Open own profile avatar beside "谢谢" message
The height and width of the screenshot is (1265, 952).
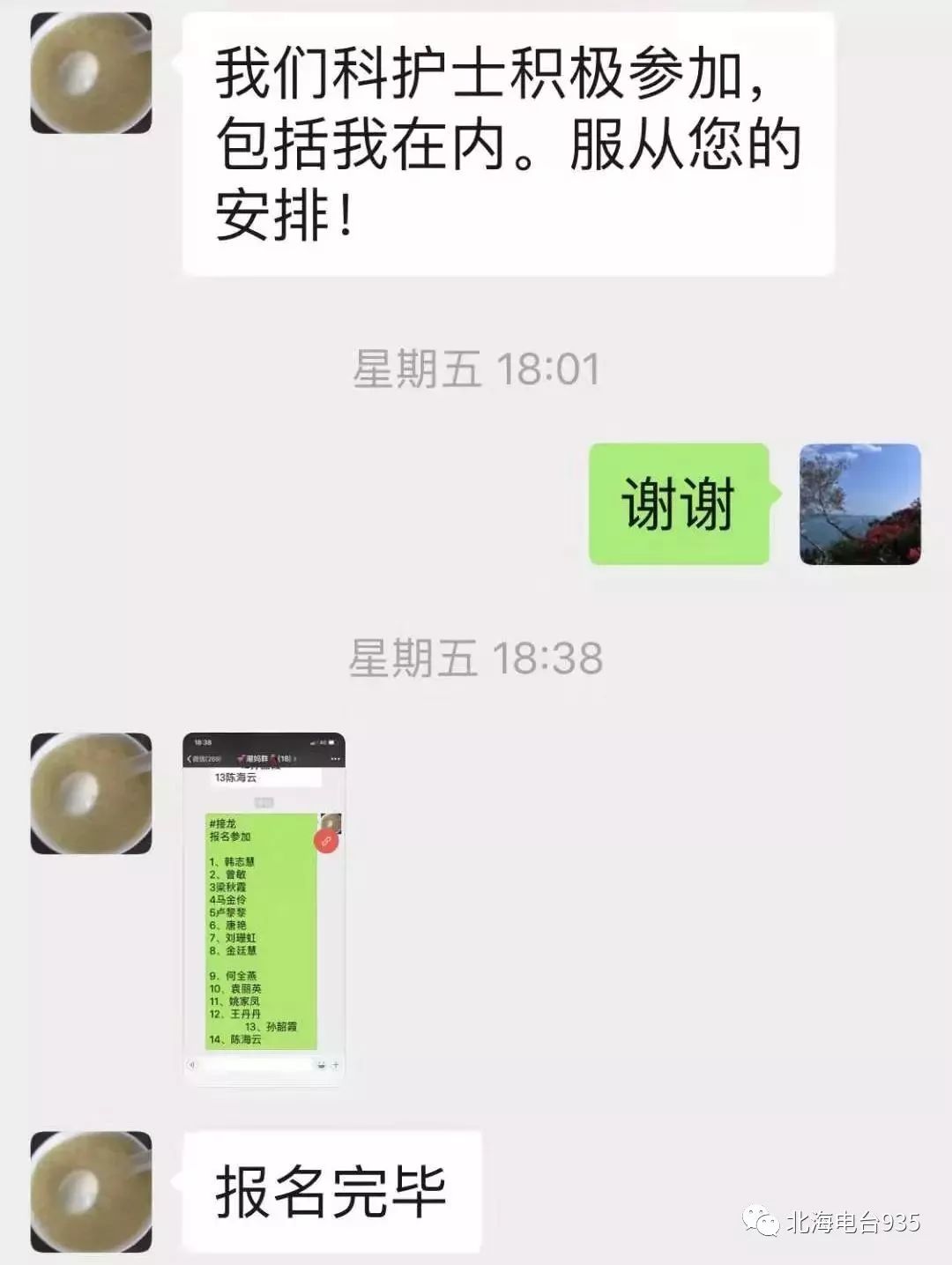(860, 504)
